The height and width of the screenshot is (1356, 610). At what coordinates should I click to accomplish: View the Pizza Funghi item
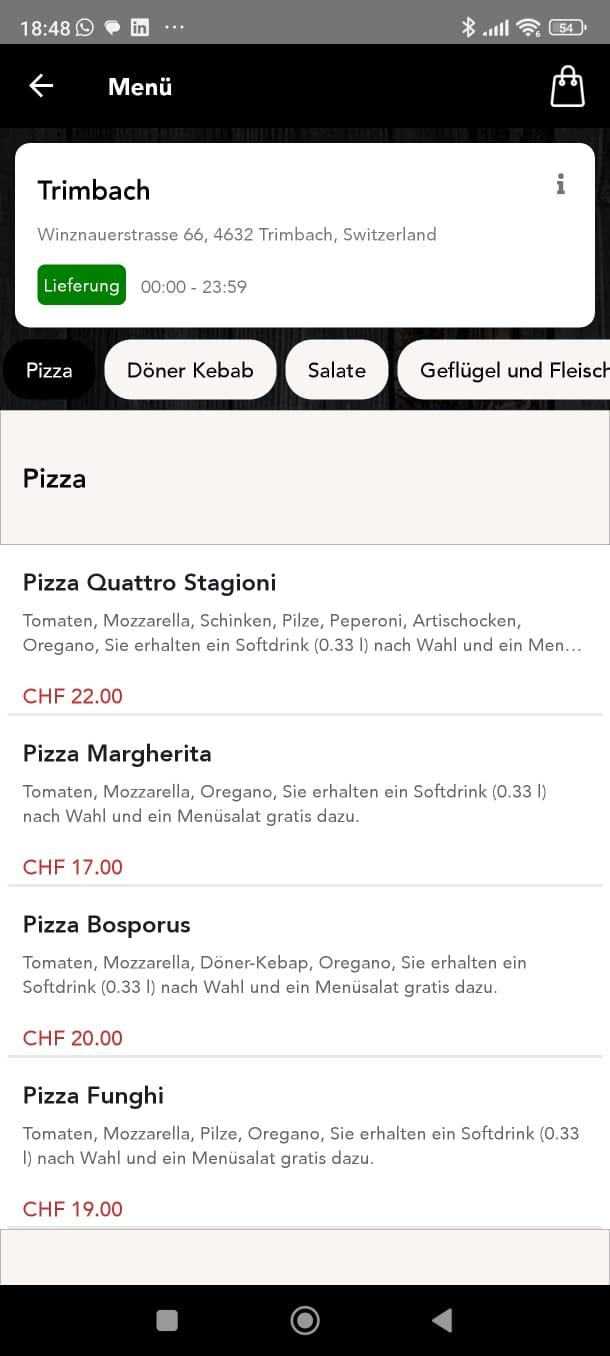pyautogui.click(x=305, y=1142)
